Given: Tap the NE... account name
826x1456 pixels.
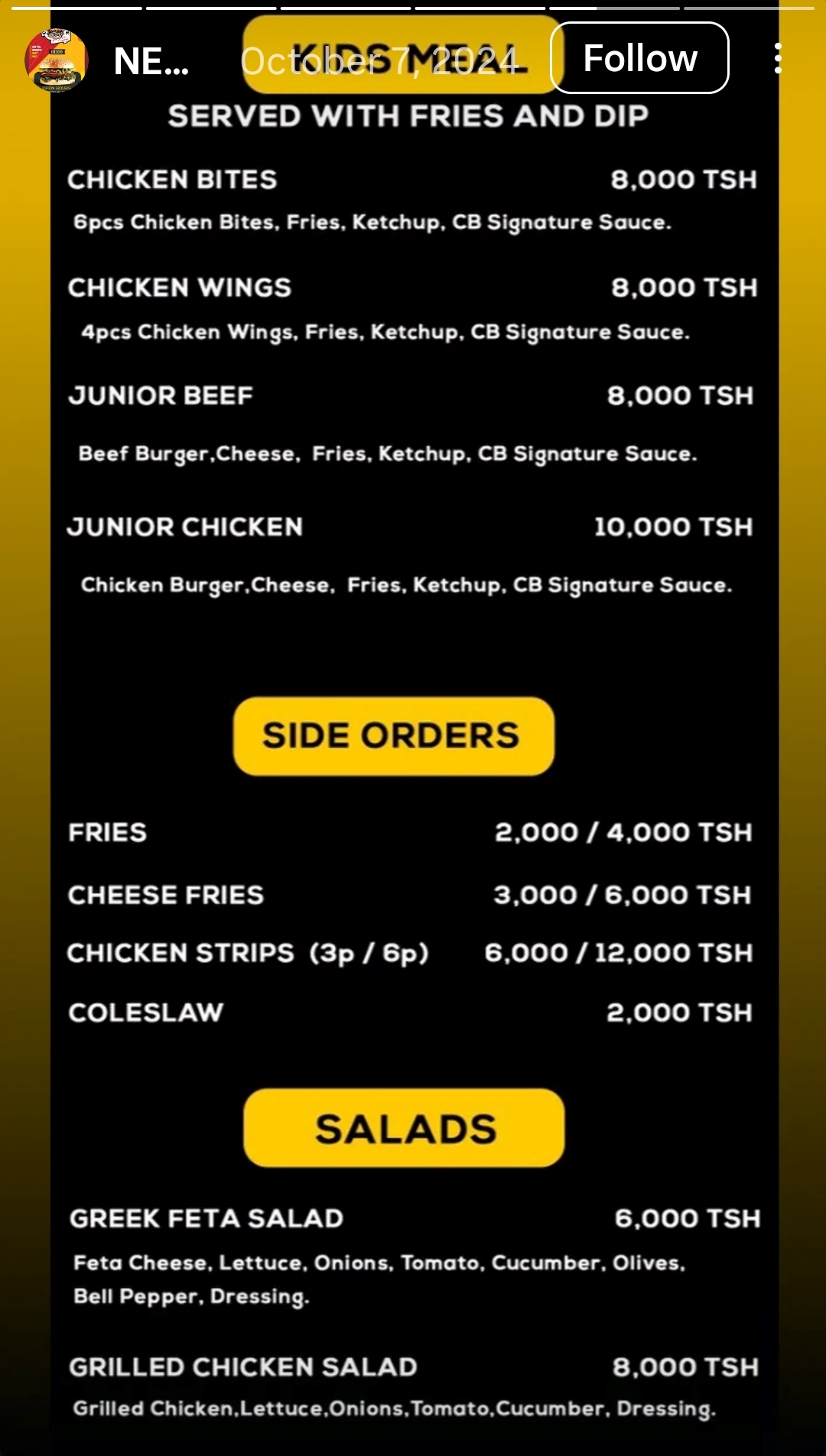Looking at the screenshot, I should click(x=151, y=61).
